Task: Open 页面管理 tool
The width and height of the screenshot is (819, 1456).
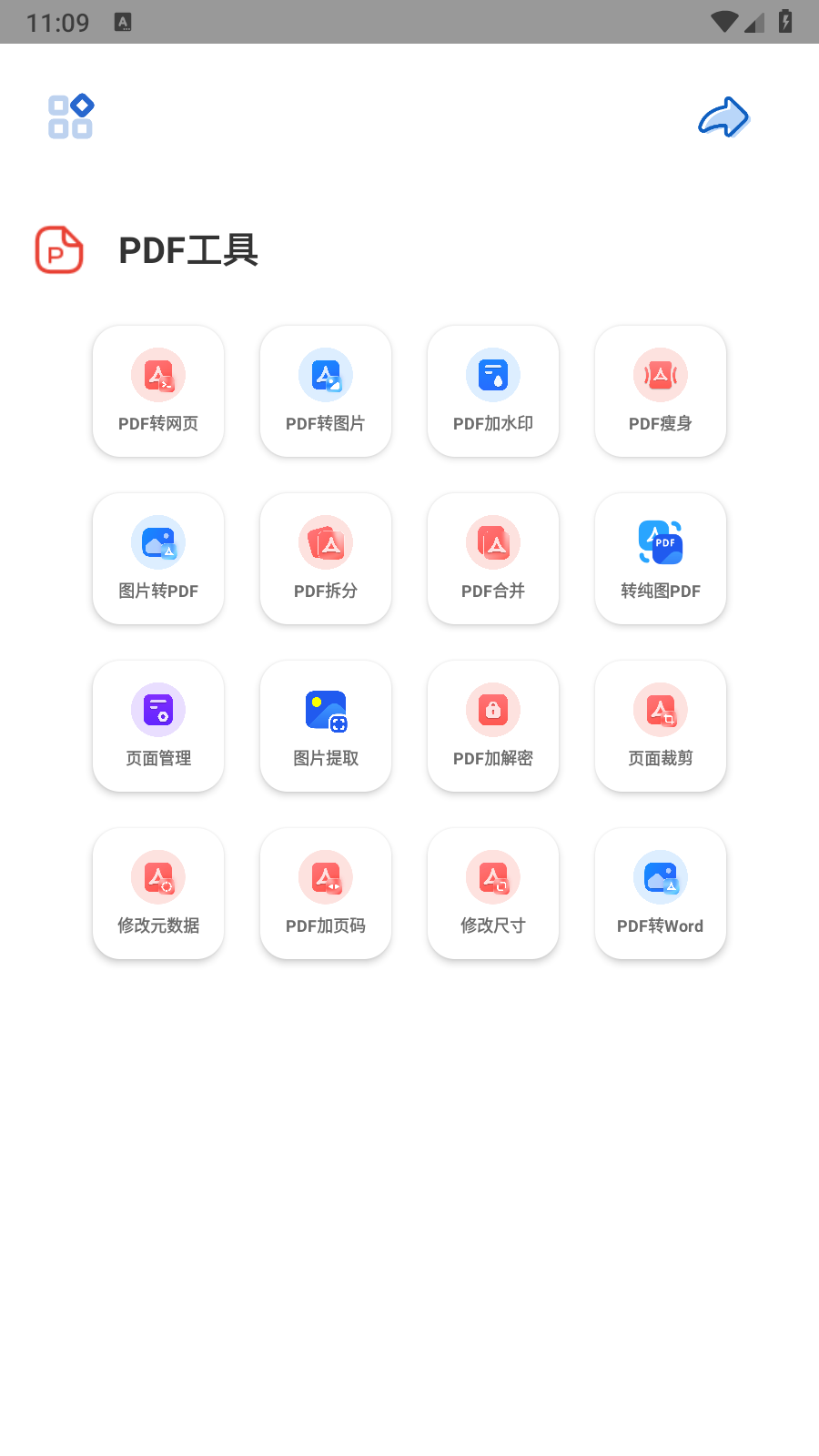Action: pyautogui.click(x=158, y=726)
